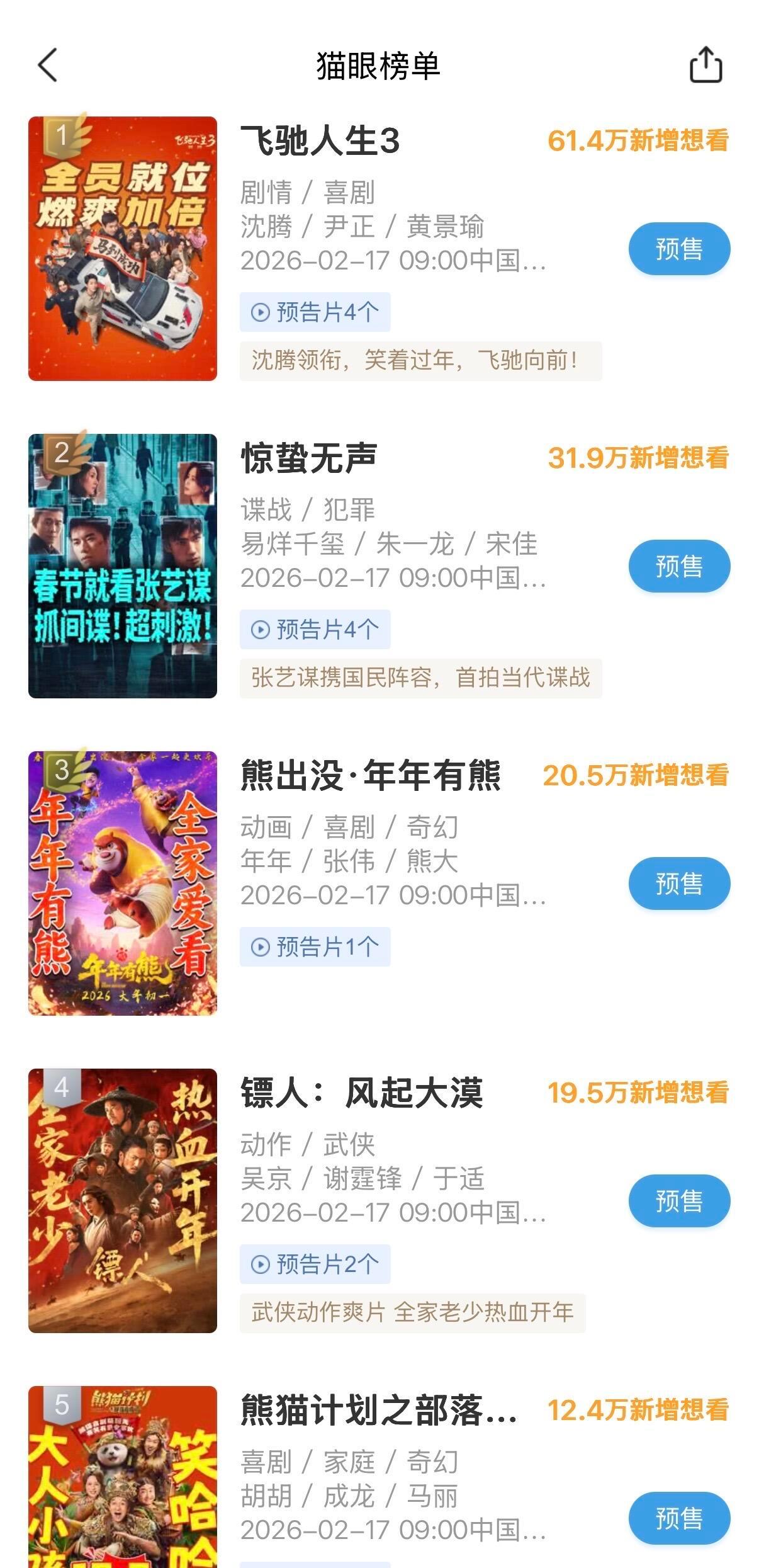Open 熊出没·年年有熊 movie poster

[x=123, y=883]
